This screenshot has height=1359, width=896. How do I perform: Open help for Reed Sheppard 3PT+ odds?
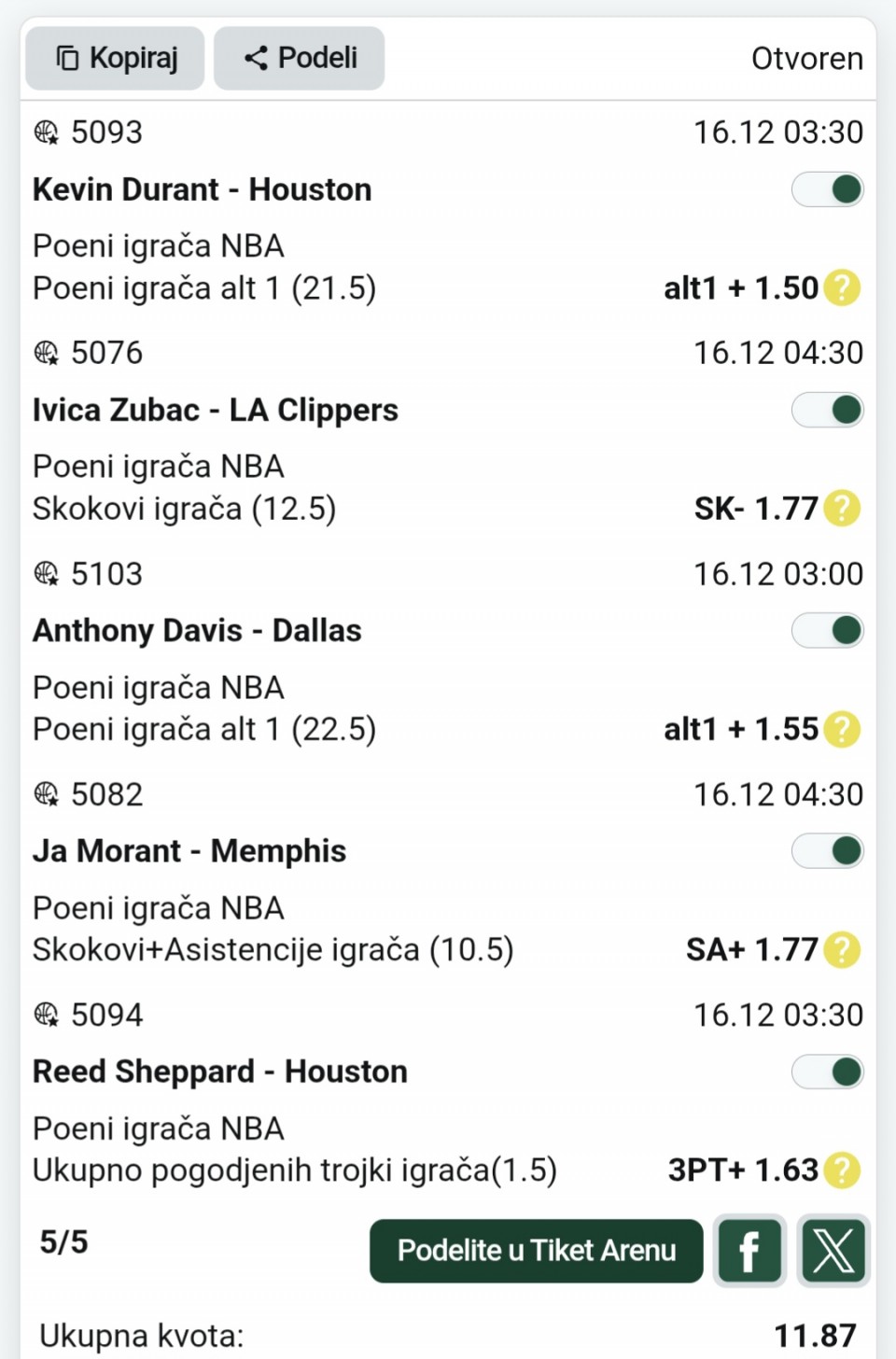coord(842,1170)
